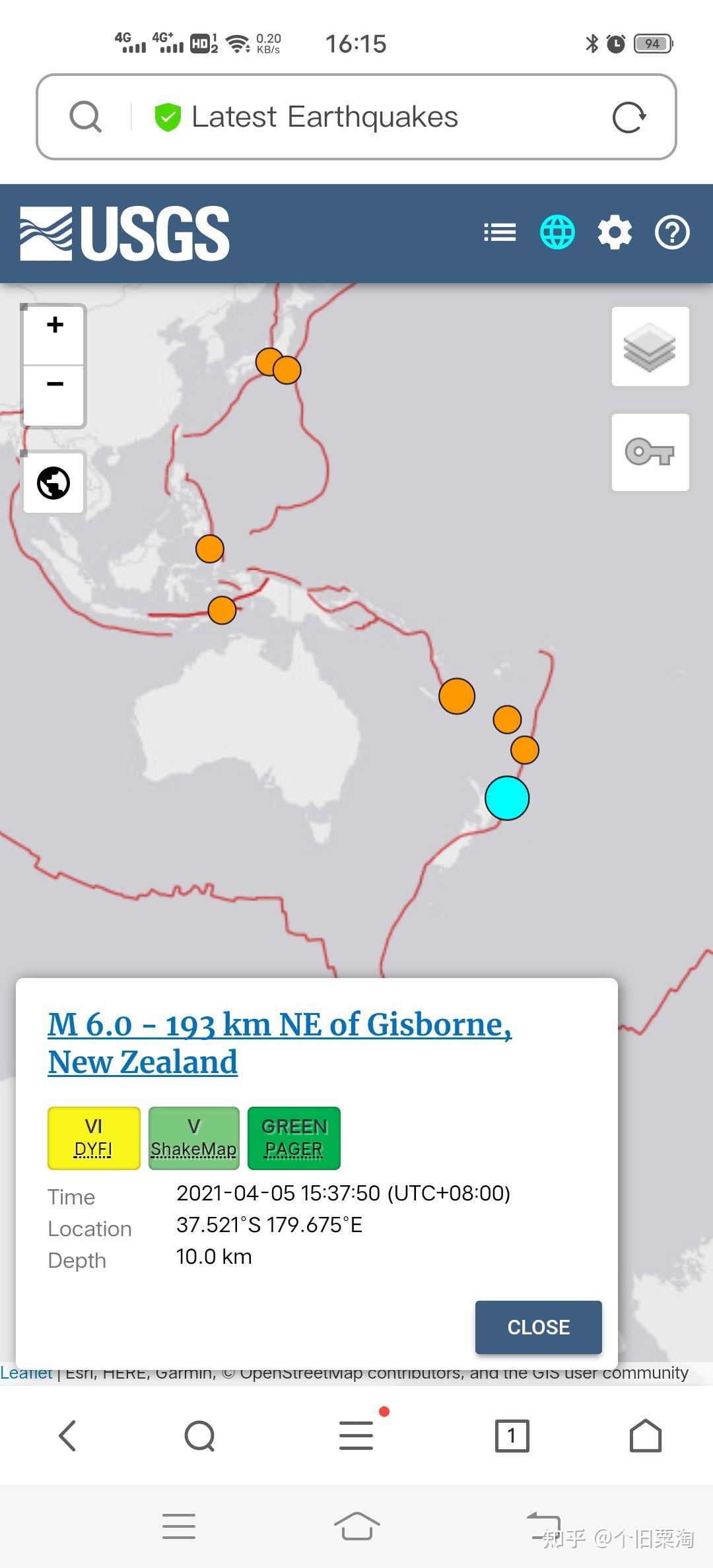
Task: Open the V ShakeMap badge
Action: 193,1138
